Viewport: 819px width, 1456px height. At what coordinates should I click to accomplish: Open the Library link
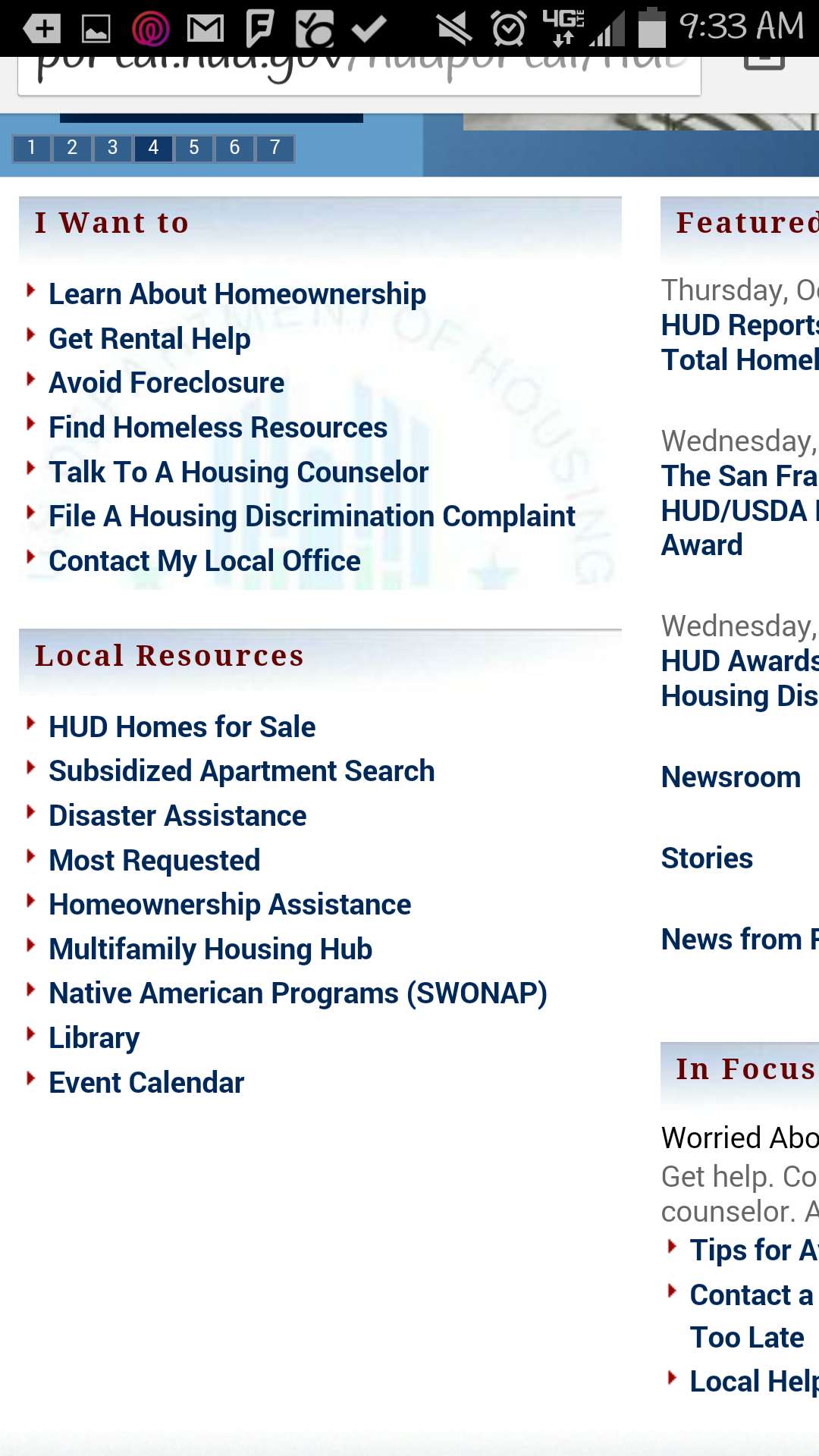94,1038
